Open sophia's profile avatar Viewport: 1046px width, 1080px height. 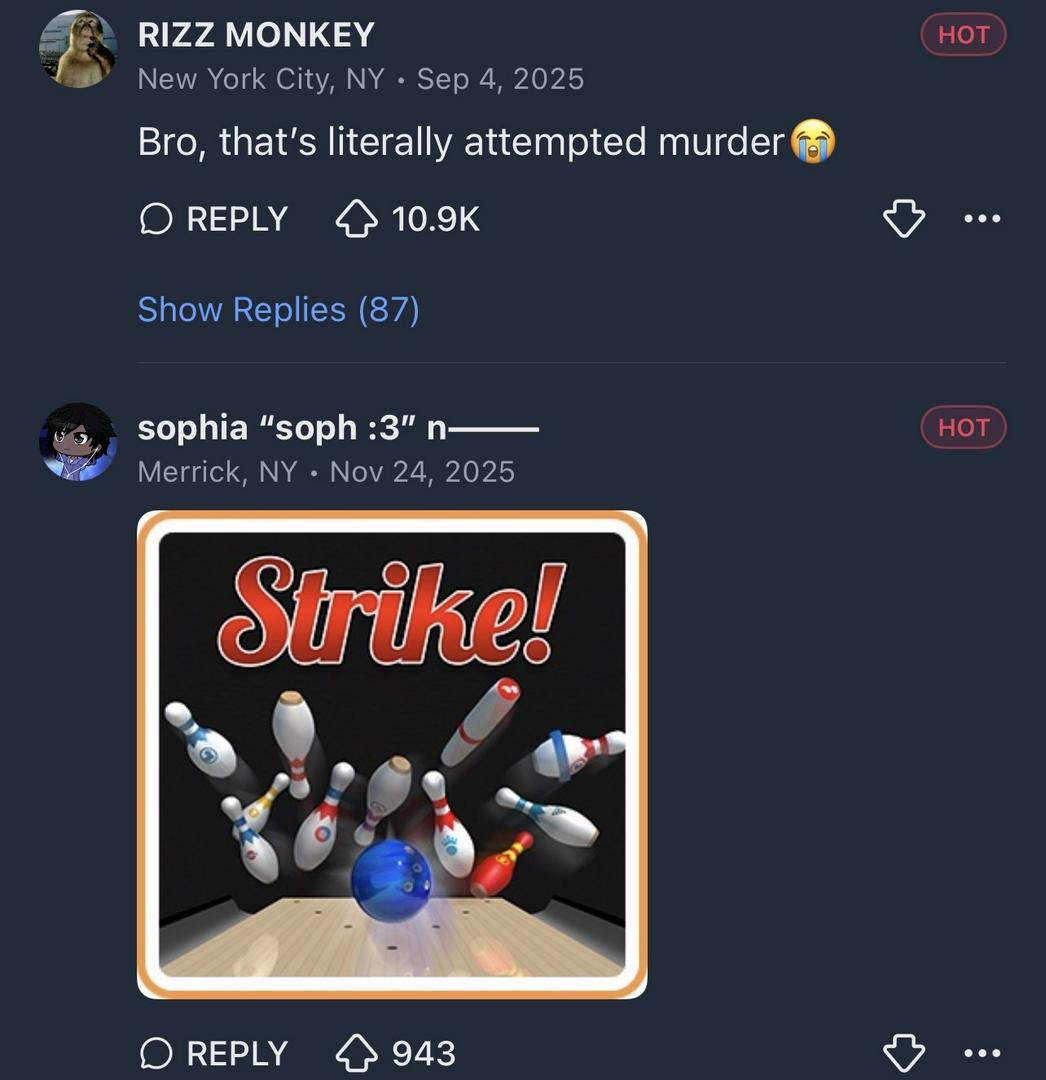tap(78, 442)
